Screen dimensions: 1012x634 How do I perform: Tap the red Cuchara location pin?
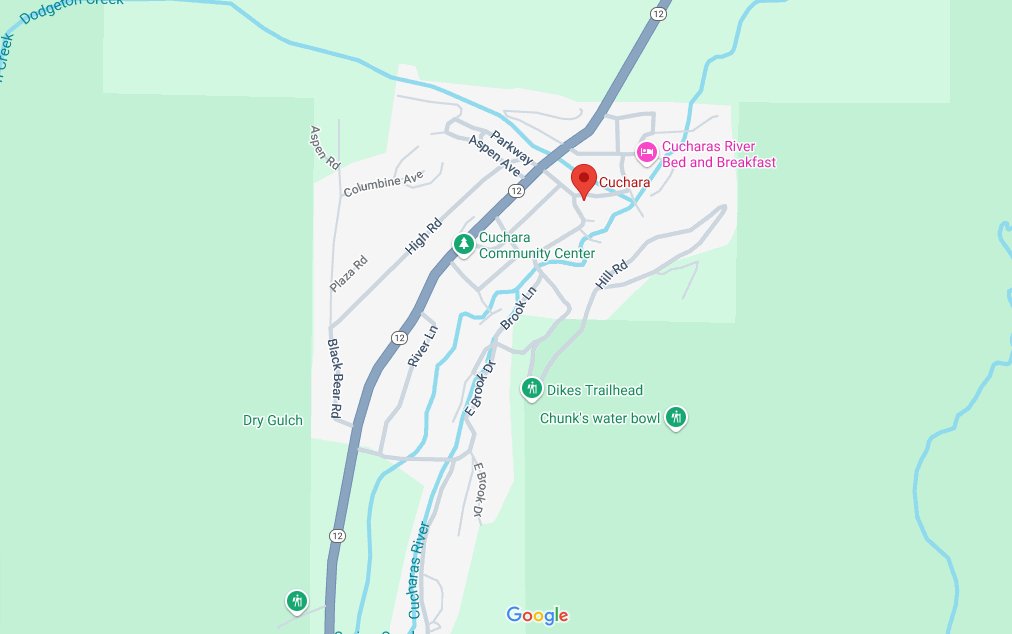[584, 180]
